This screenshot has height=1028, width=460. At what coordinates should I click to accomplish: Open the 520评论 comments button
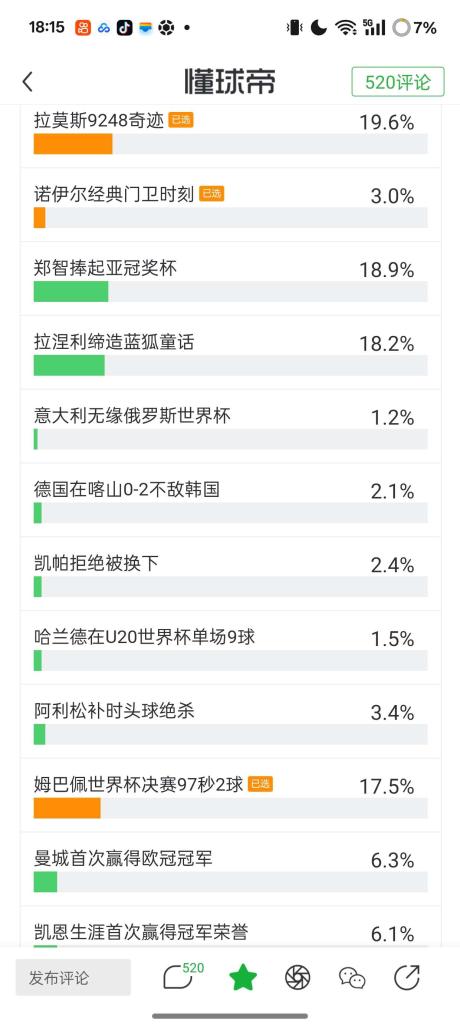[398, 82]
